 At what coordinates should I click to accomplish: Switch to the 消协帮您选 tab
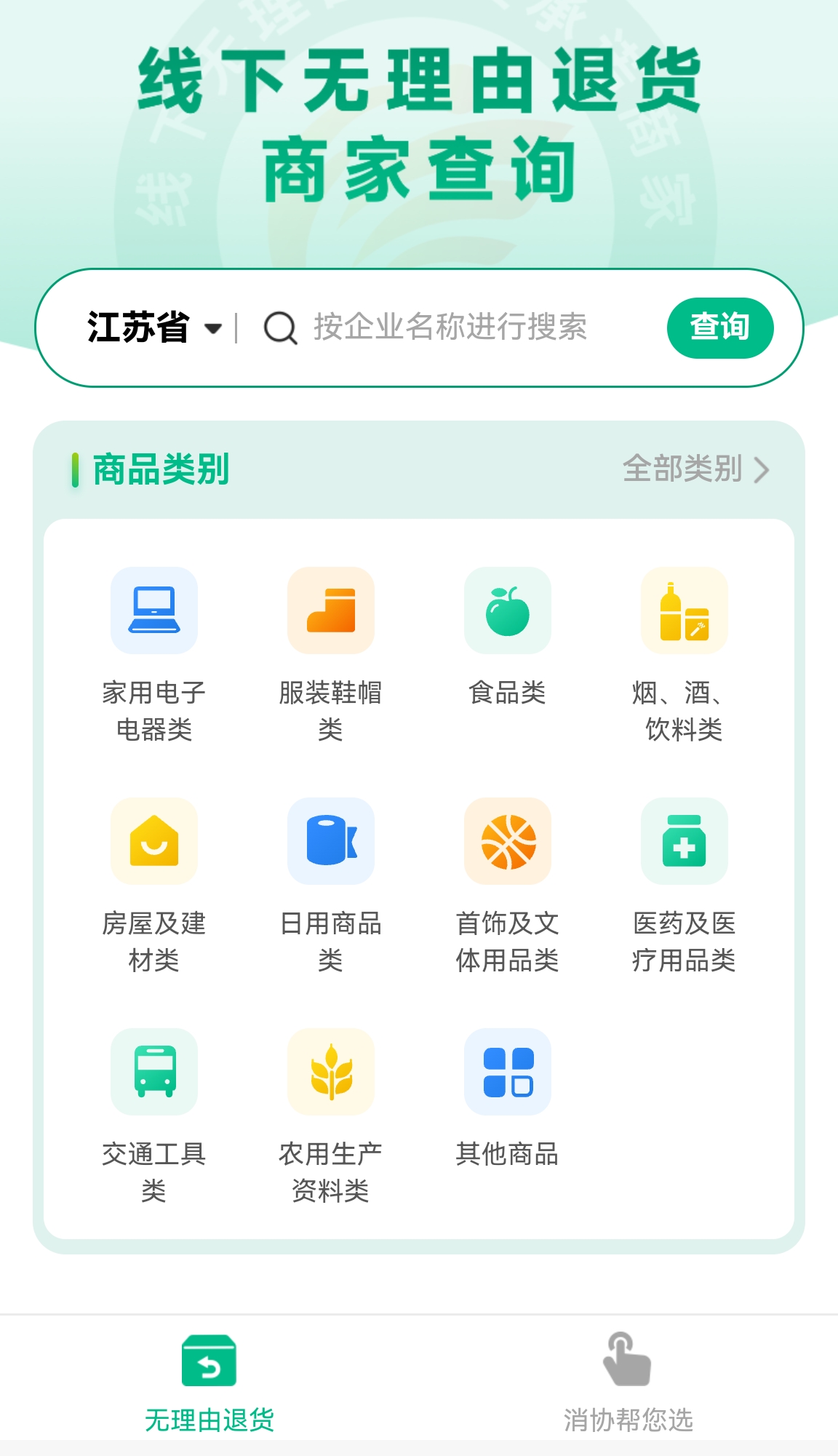tap(628, 1383)
